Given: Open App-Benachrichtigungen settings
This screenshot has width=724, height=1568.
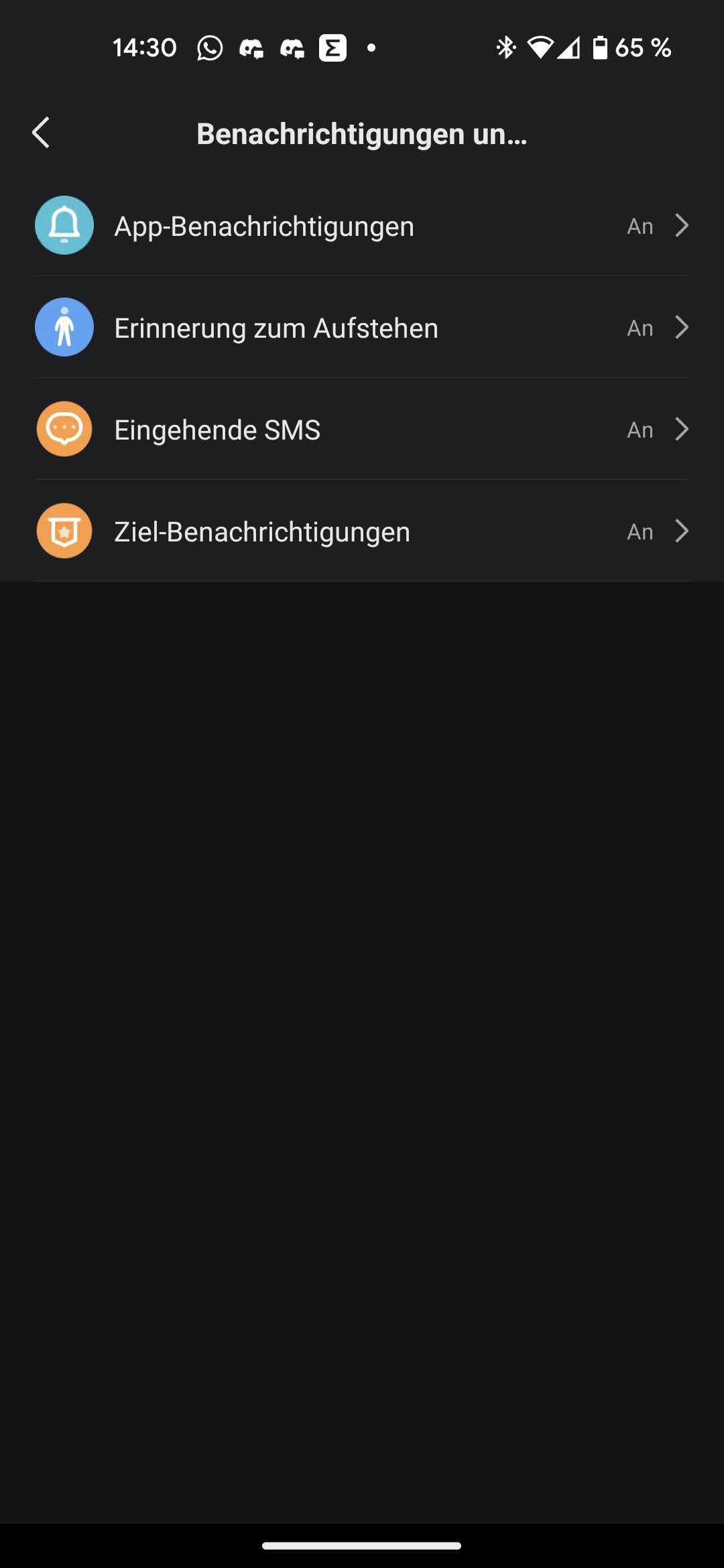Looking at the screenshot, I should click(362, 226).
